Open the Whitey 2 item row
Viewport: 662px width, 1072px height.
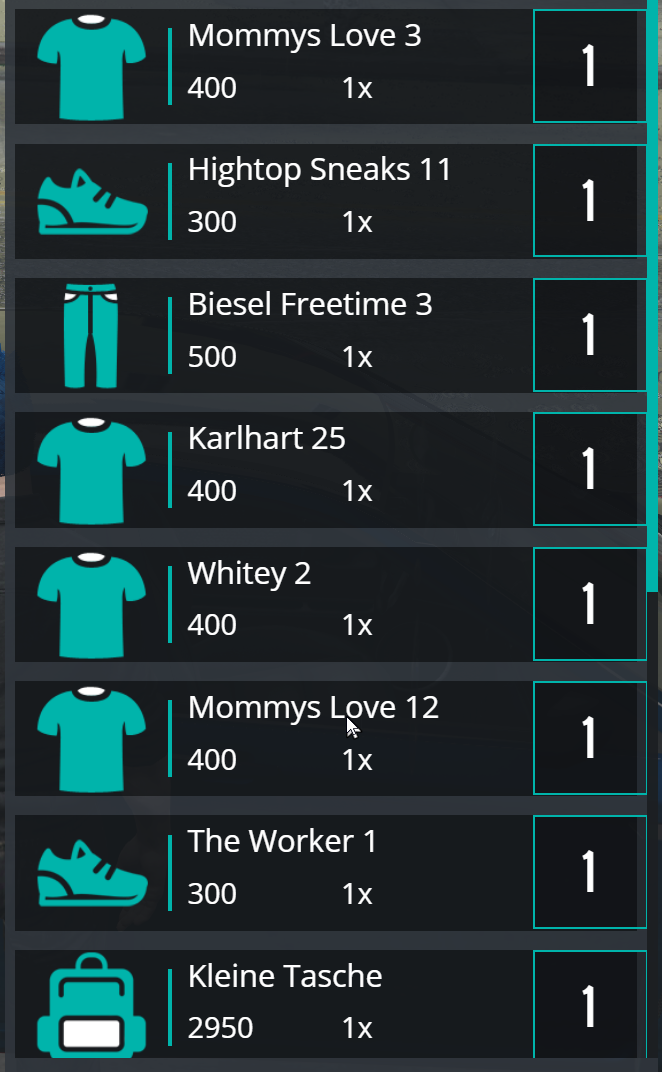[274, 604]
